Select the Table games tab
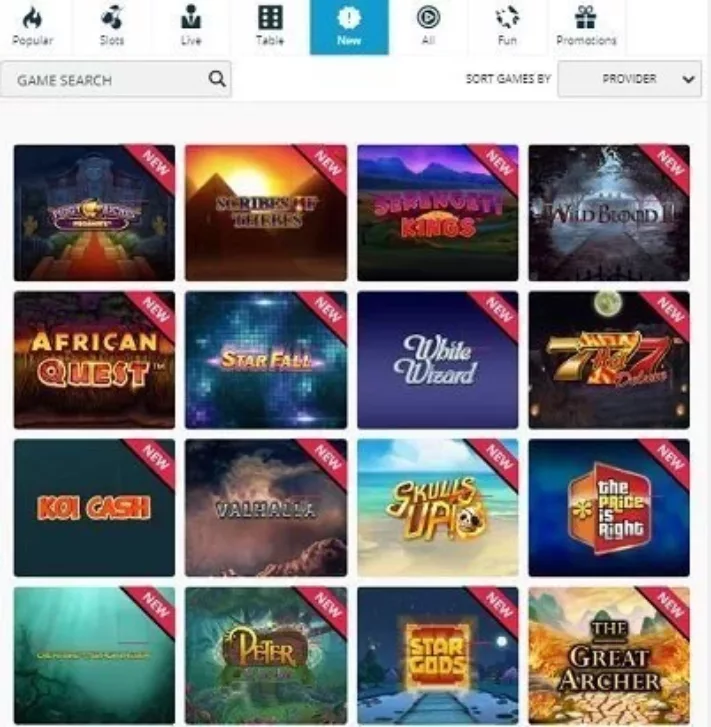Screen dimensions: 711x727 tap(270, 27)
